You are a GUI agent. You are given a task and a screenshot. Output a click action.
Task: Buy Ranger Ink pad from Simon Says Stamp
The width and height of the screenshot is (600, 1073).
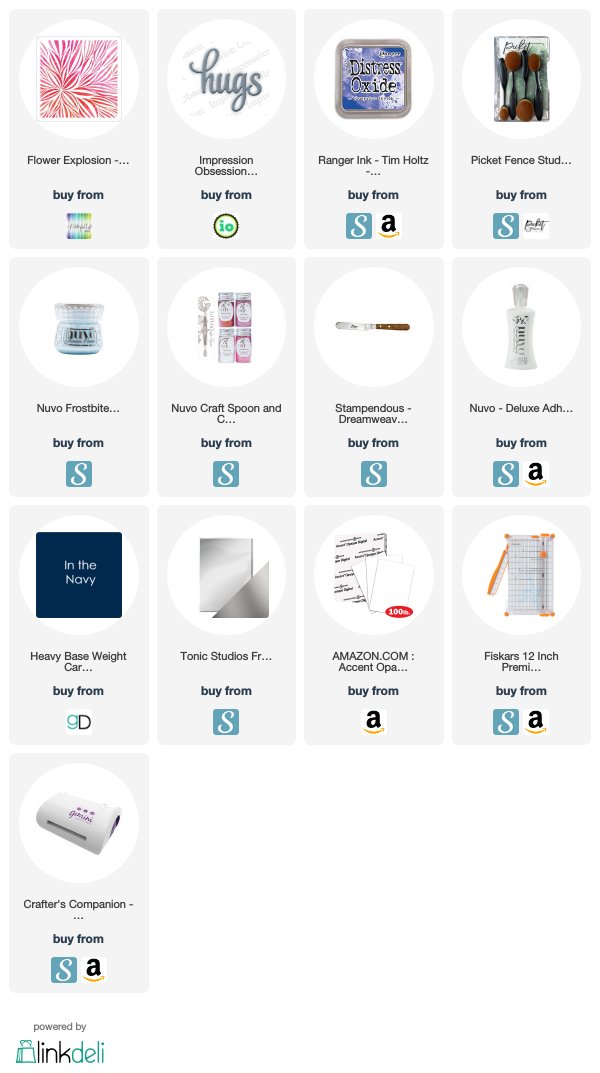click(359, 226)
